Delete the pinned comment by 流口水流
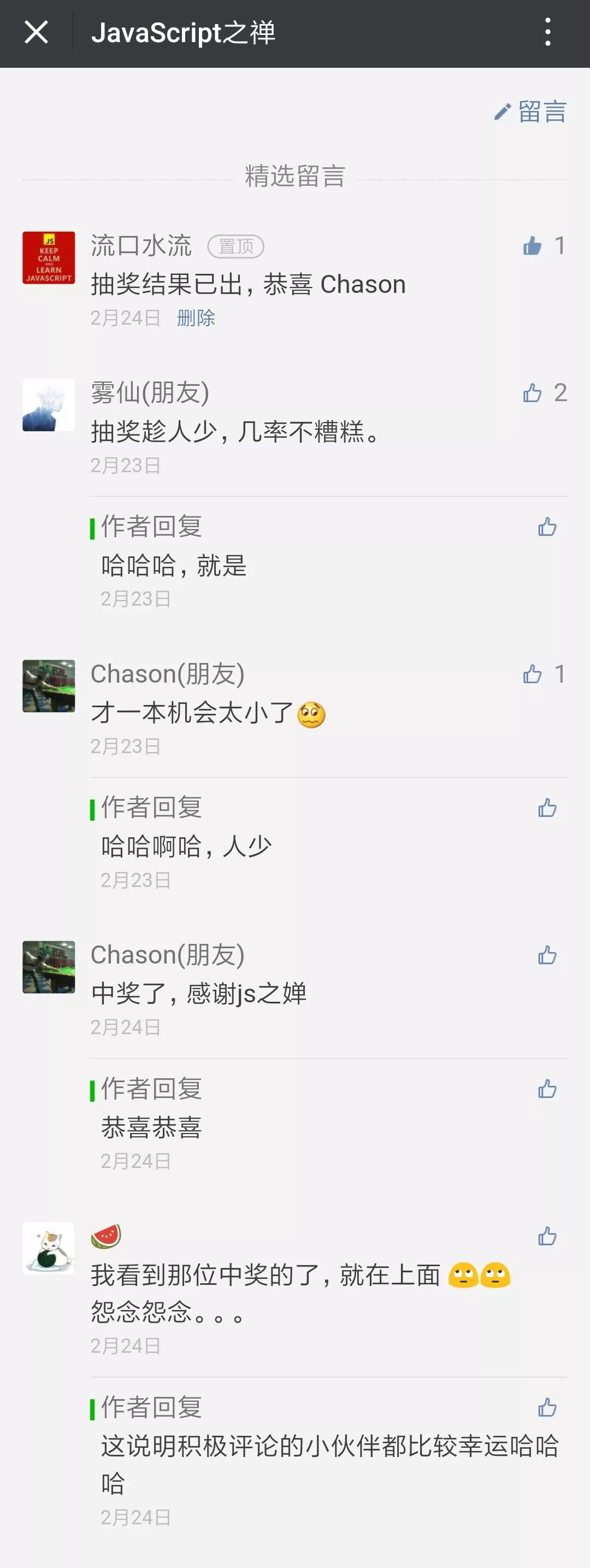590x1568 pixels. (196, 318)
